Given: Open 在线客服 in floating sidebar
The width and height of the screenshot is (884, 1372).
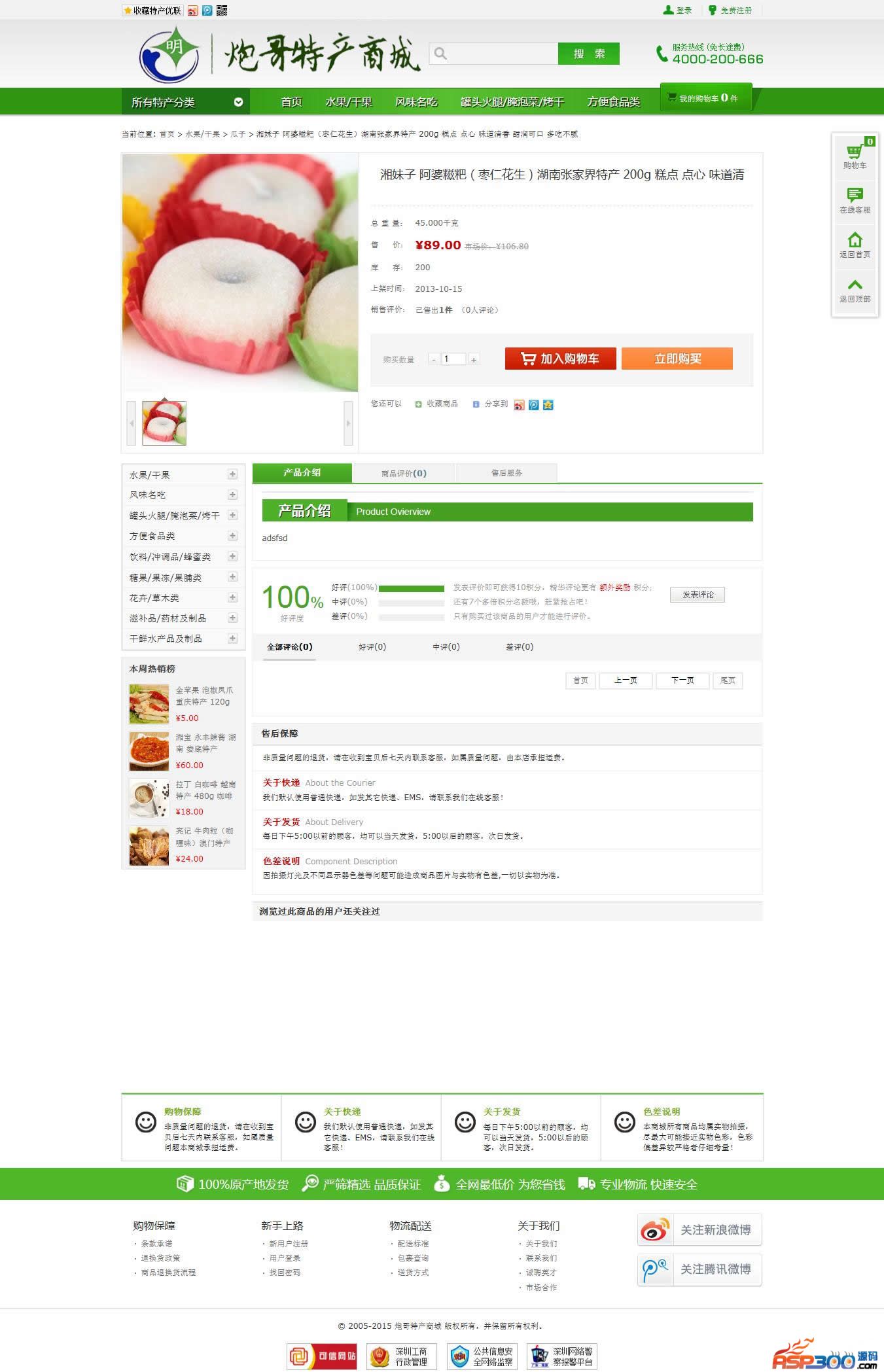Looking at the screenshot, I should coord(855,200).
